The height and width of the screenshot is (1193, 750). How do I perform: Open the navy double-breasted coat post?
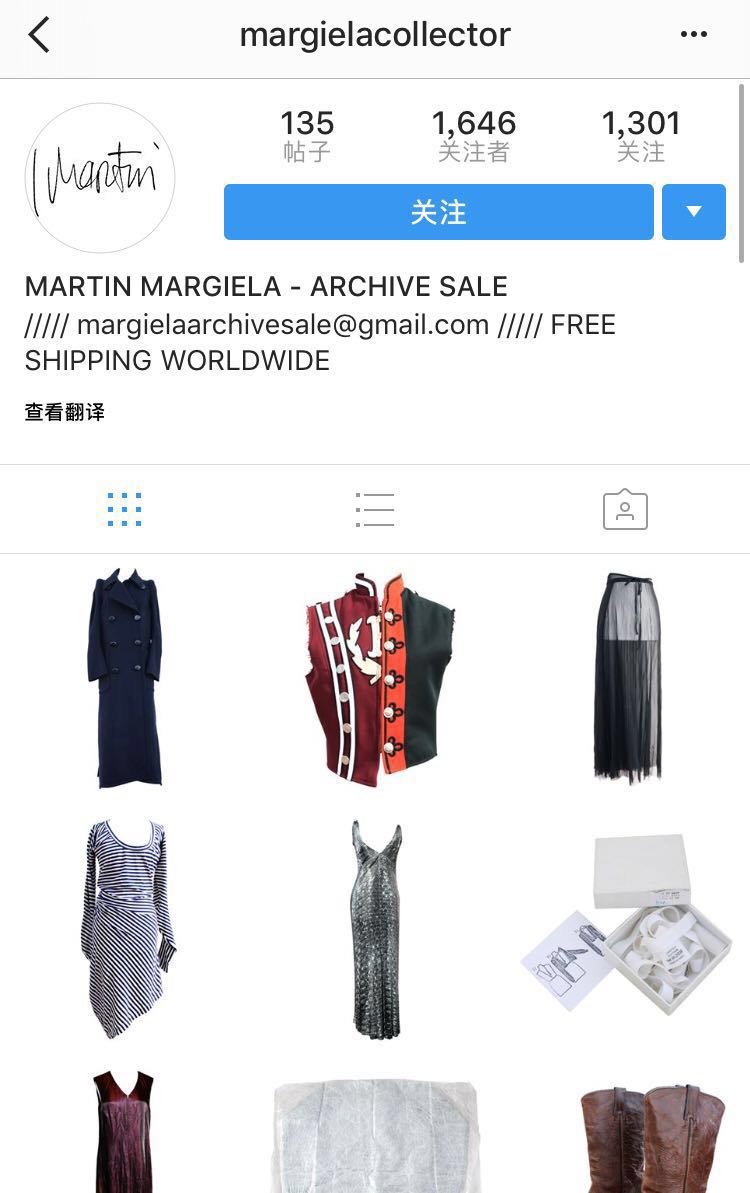125,677
